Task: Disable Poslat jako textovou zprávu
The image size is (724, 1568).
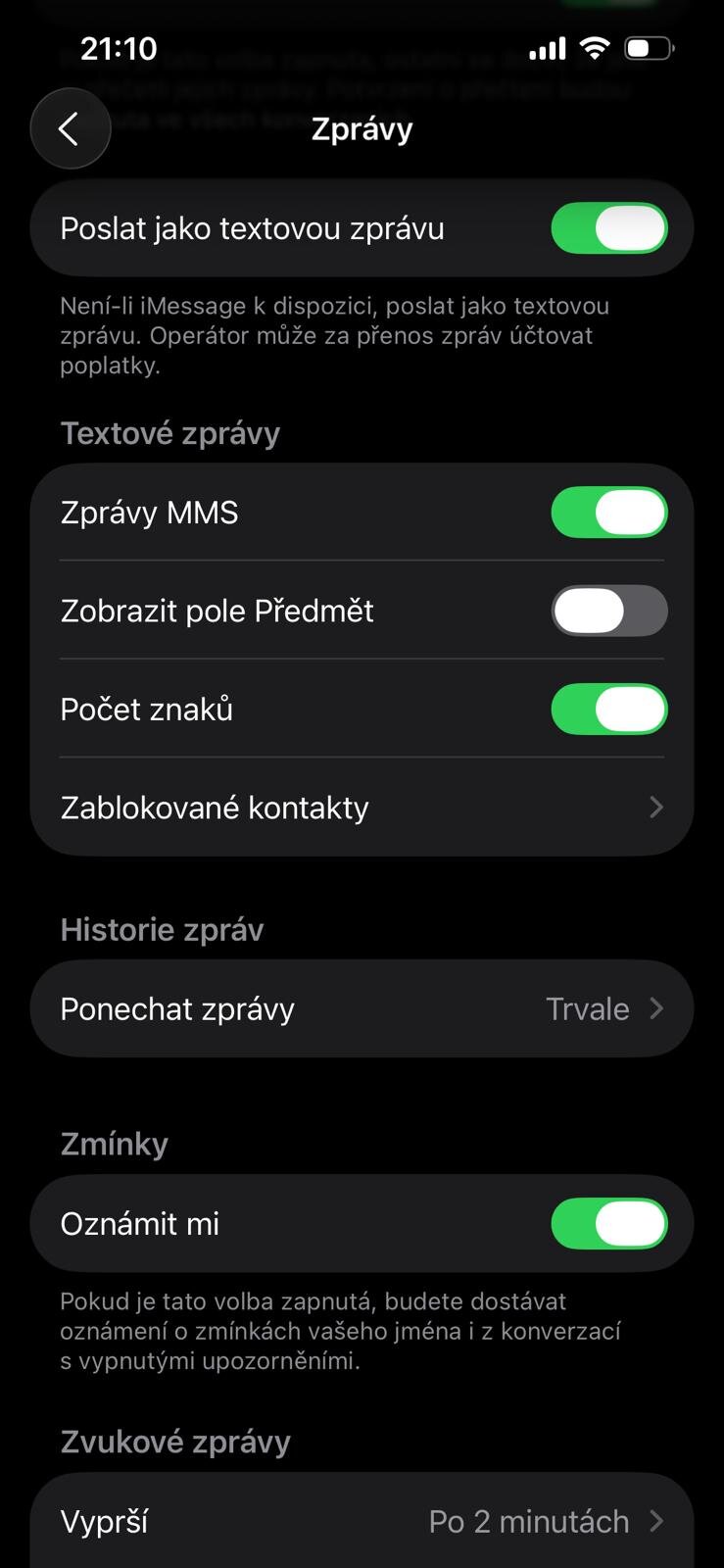Action: click(x=609, y=228)
